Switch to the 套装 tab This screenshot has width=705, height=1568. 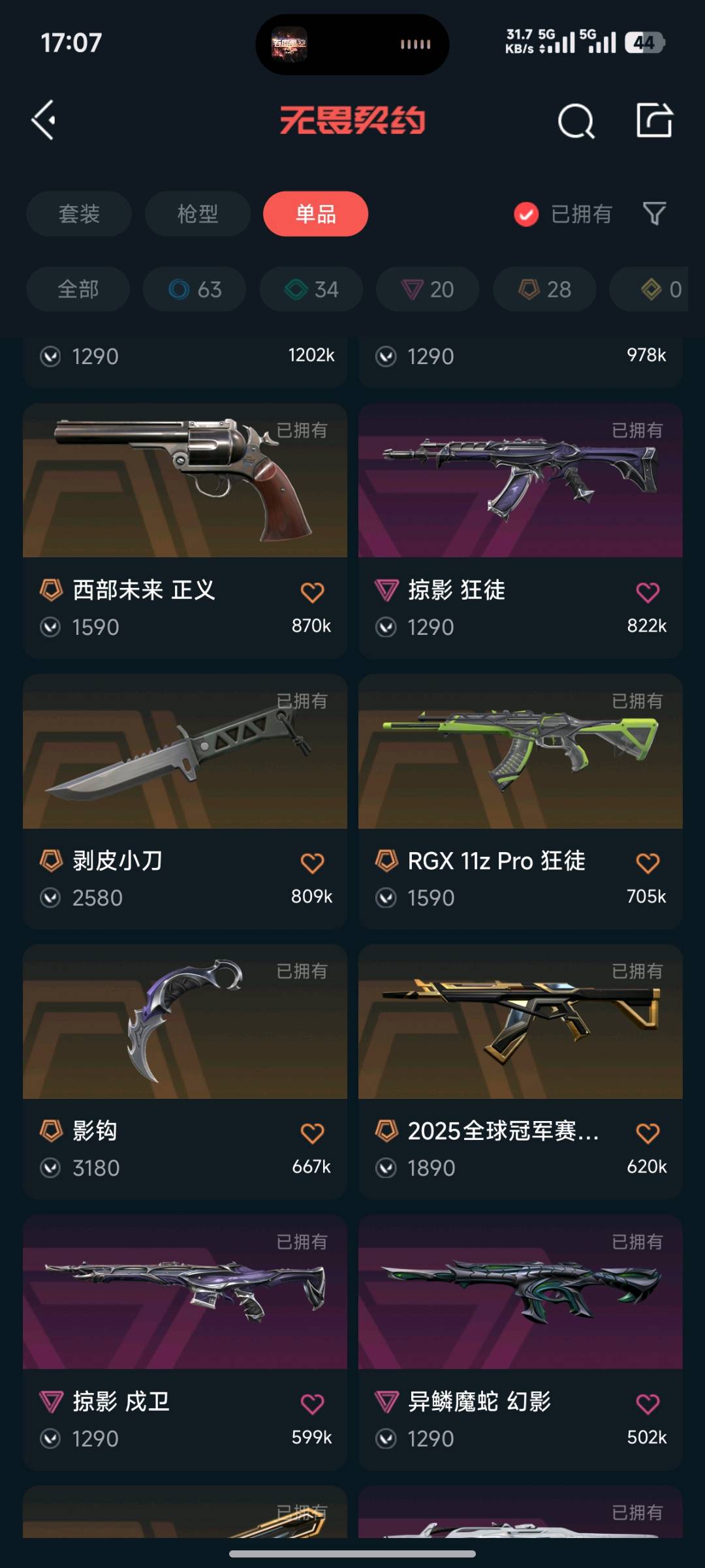point(79,213)
